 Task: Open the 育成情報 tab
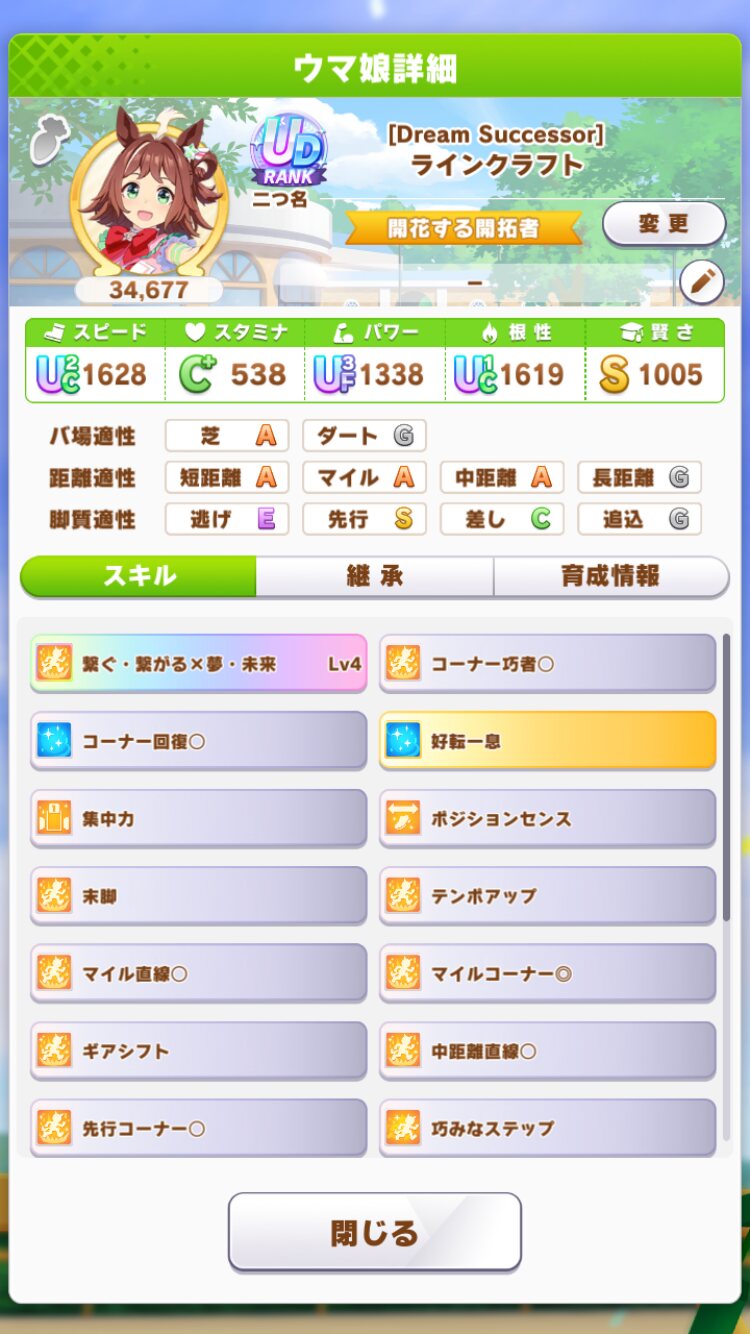click(610, 576)
